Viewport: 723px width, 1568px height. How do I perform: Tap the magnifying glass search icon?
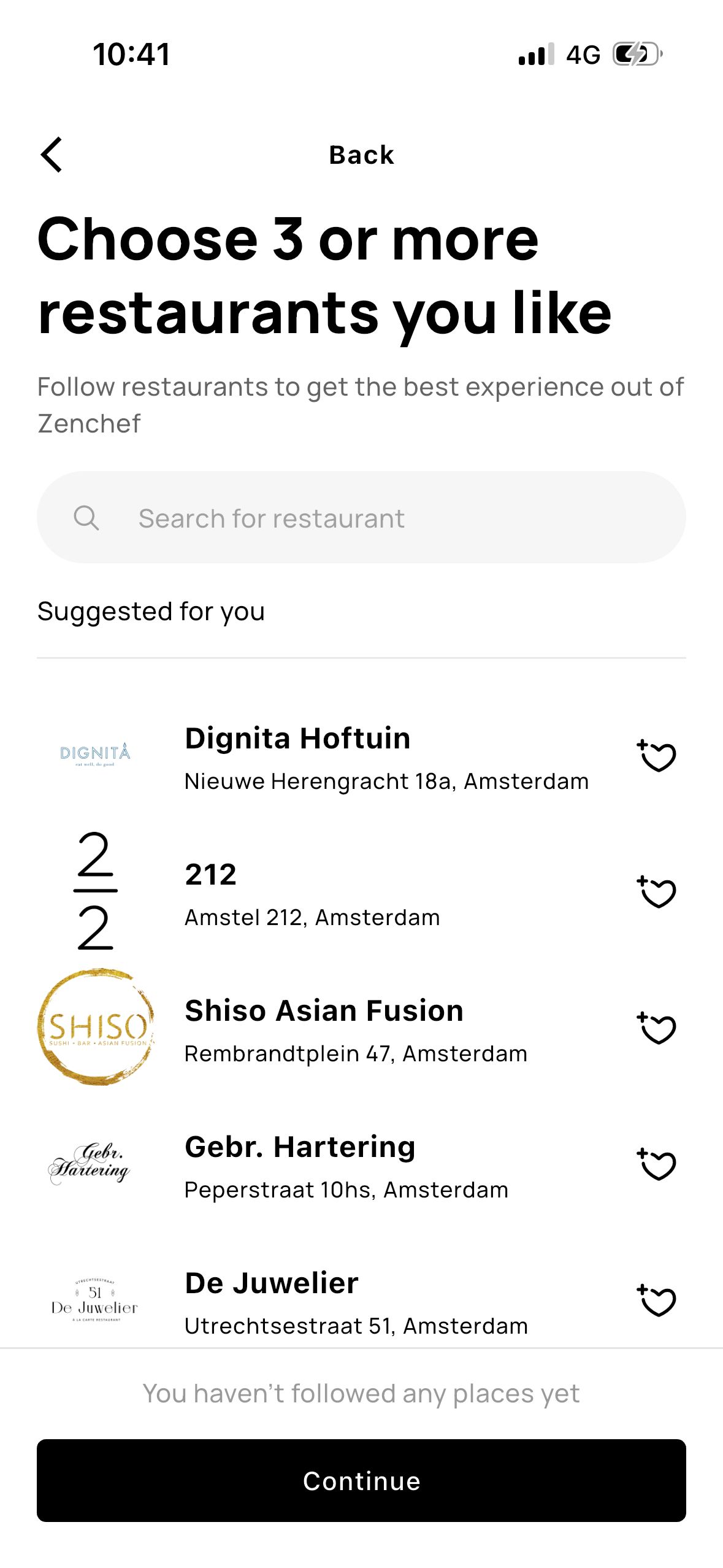(x=88, y=518)
